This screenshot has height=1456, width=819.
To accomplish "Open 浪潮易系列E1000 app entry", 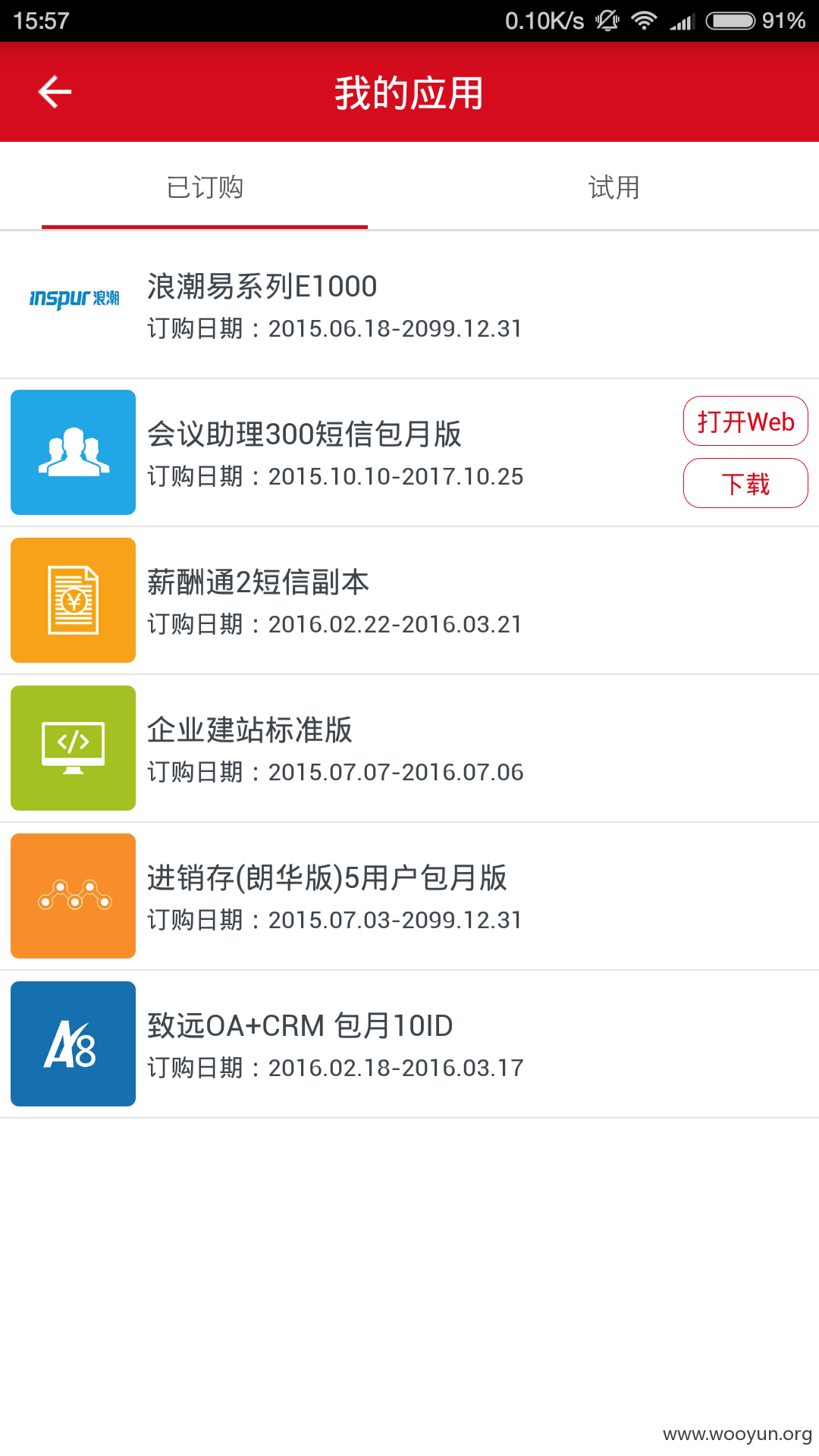I will [409, 305].
